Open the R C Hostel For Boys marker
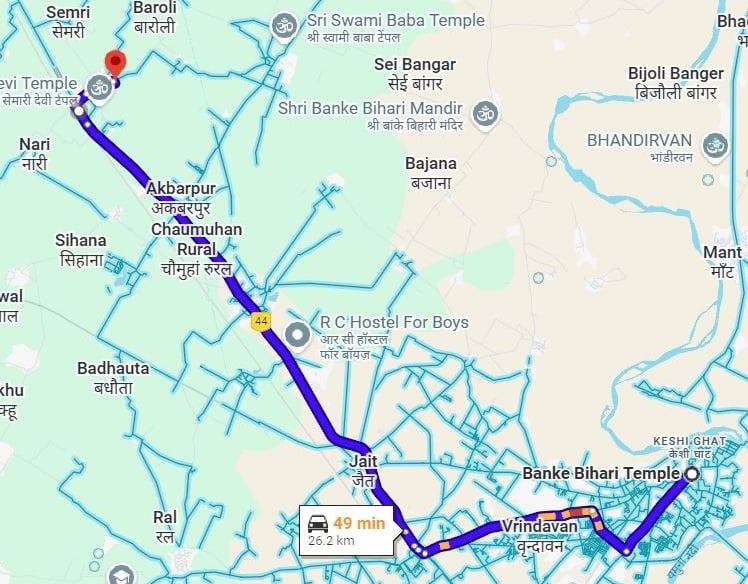Image resolution: width=748 pixels, height=584 pixels. [297, 335]
